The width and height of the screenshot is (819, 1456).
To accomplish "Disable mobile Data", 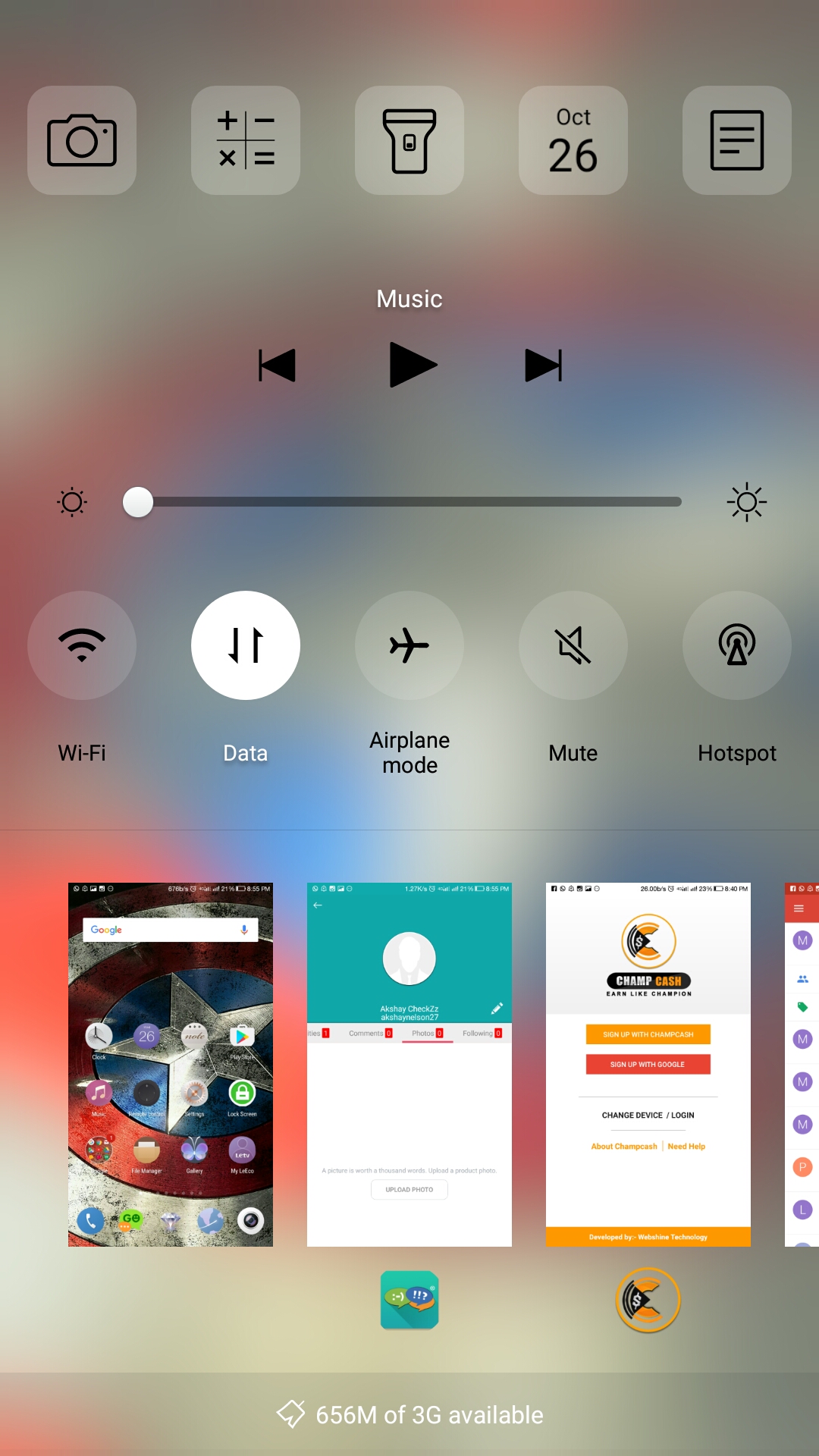I will click(x=246, y=645).
